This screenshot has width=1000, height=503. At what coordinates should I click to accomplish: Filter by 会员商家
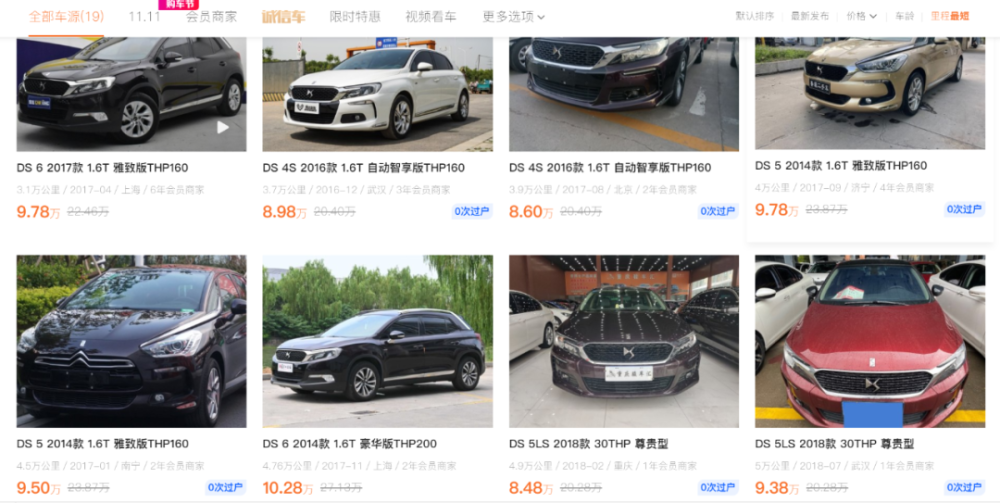tap(211, 17)
